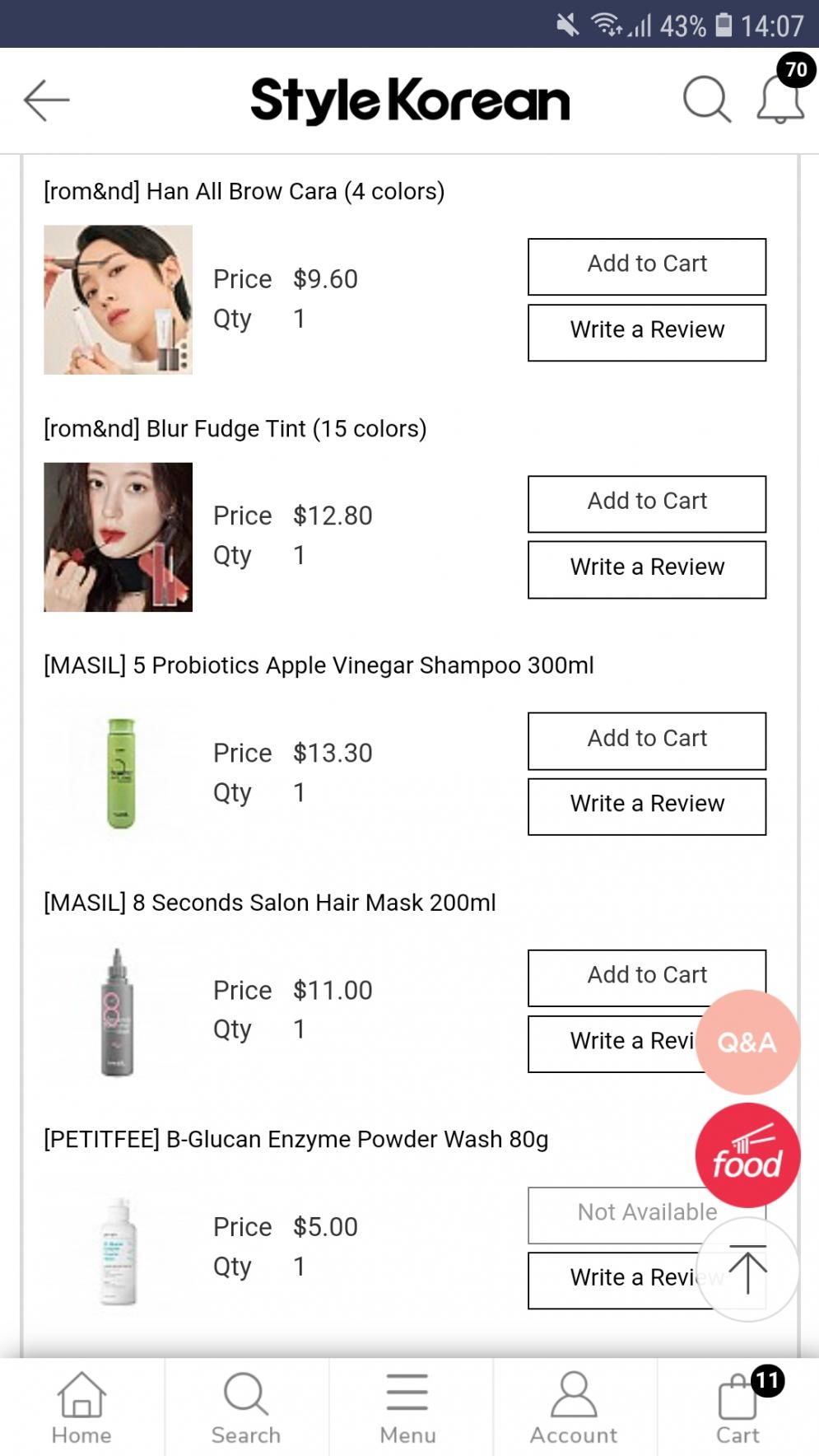The width and height of the screenshot is (819, 1456).
Task: Go back using the arrow icon
Action: [x=47, y=100]
